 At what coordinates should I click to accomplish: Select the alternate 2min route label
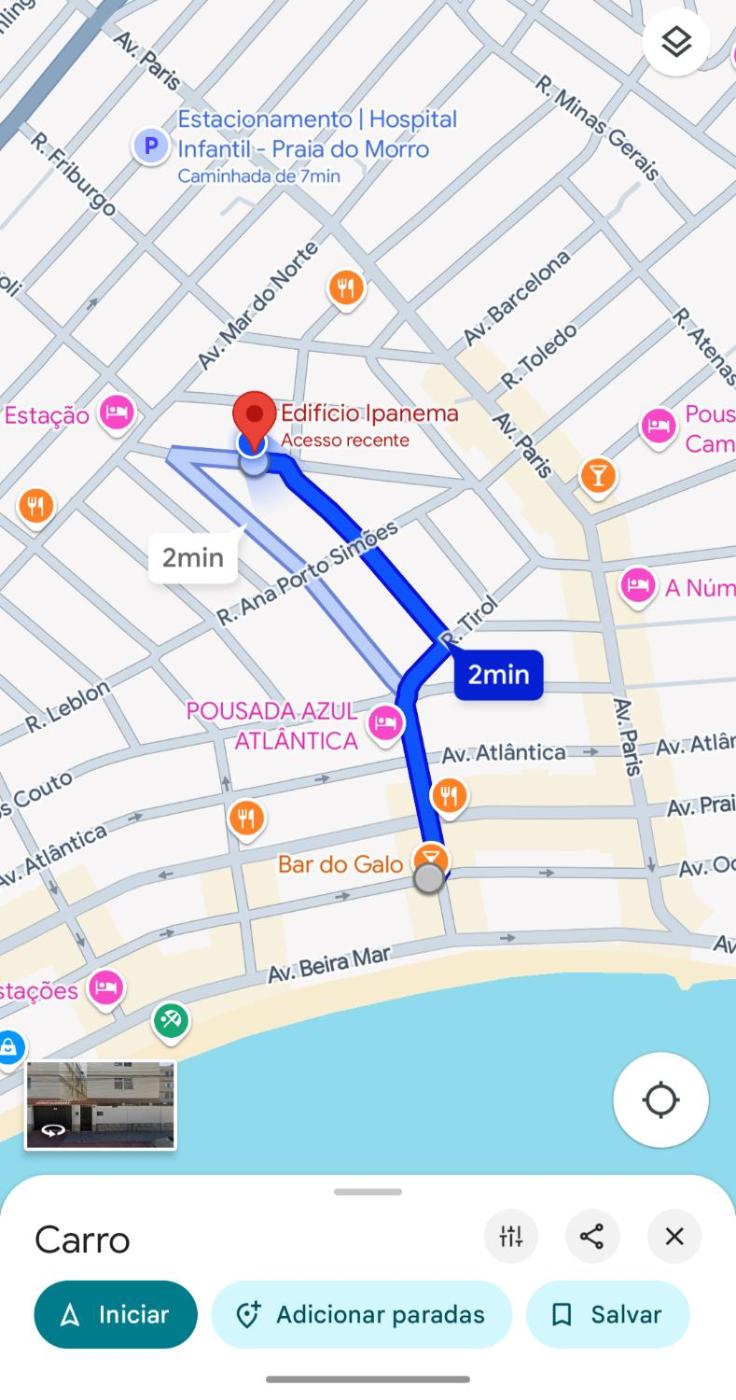pyautogui.click(x=193, y=558)
